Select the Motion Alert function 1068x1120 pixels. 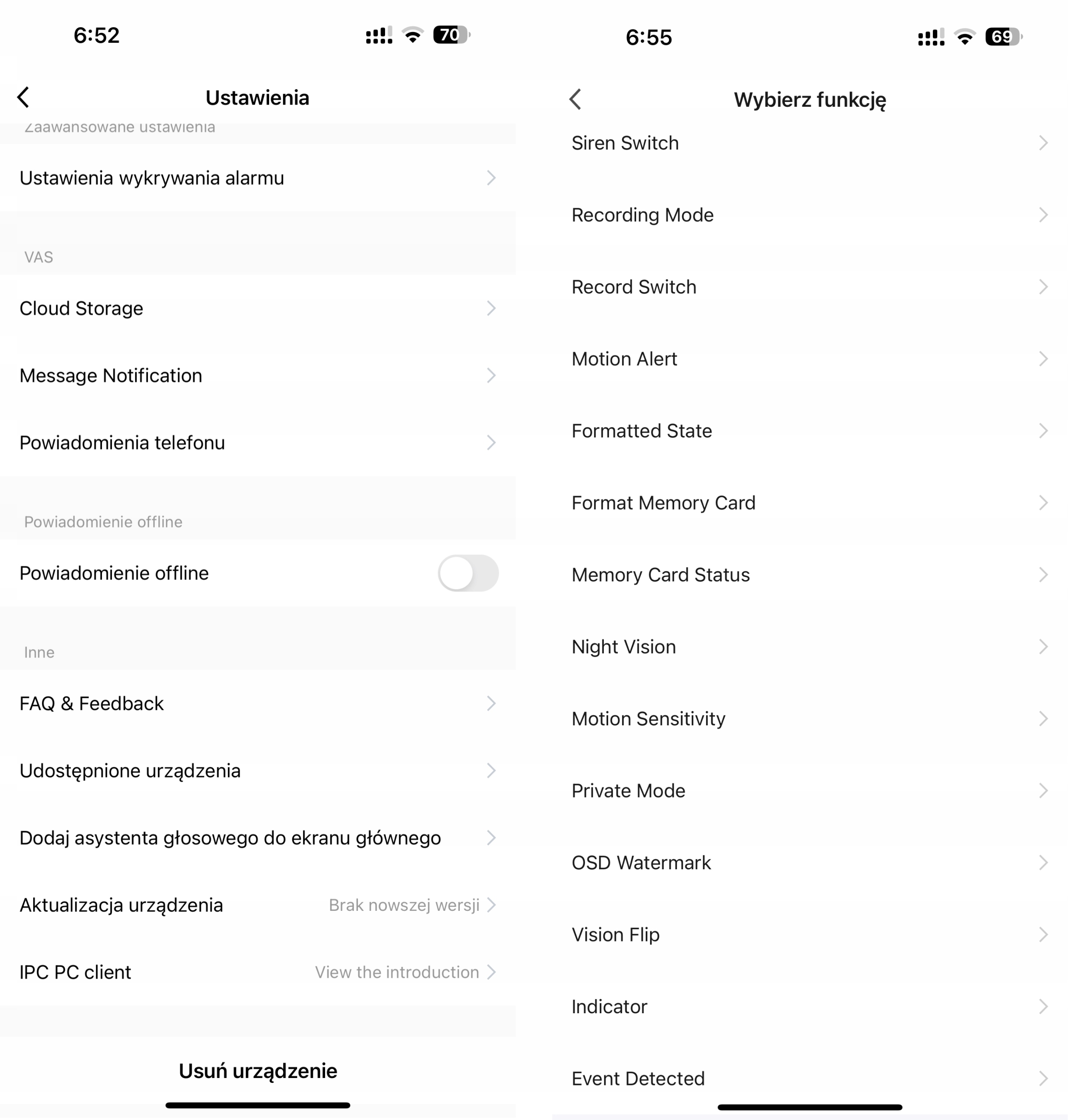point(809,359)
